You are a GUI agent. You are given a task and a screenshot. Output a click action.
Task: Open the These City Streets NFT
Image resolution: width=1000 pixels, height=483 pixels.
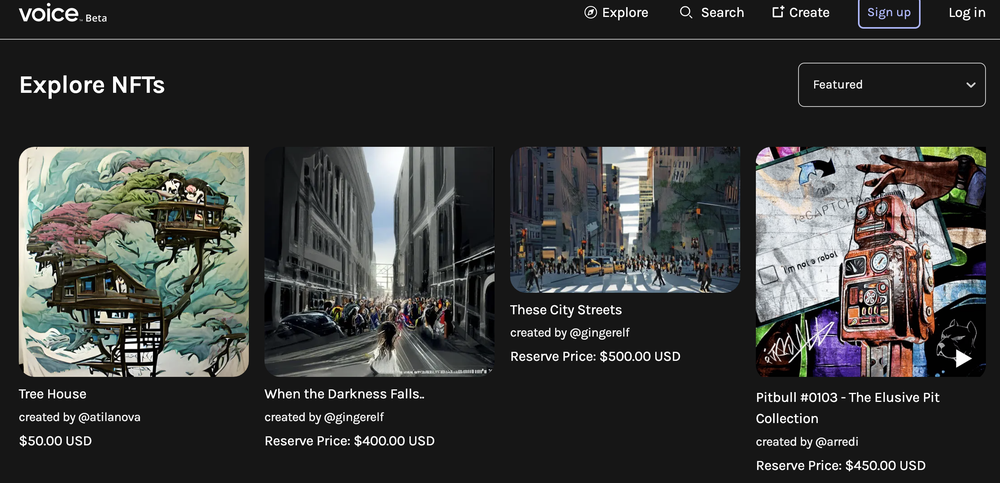625,220
